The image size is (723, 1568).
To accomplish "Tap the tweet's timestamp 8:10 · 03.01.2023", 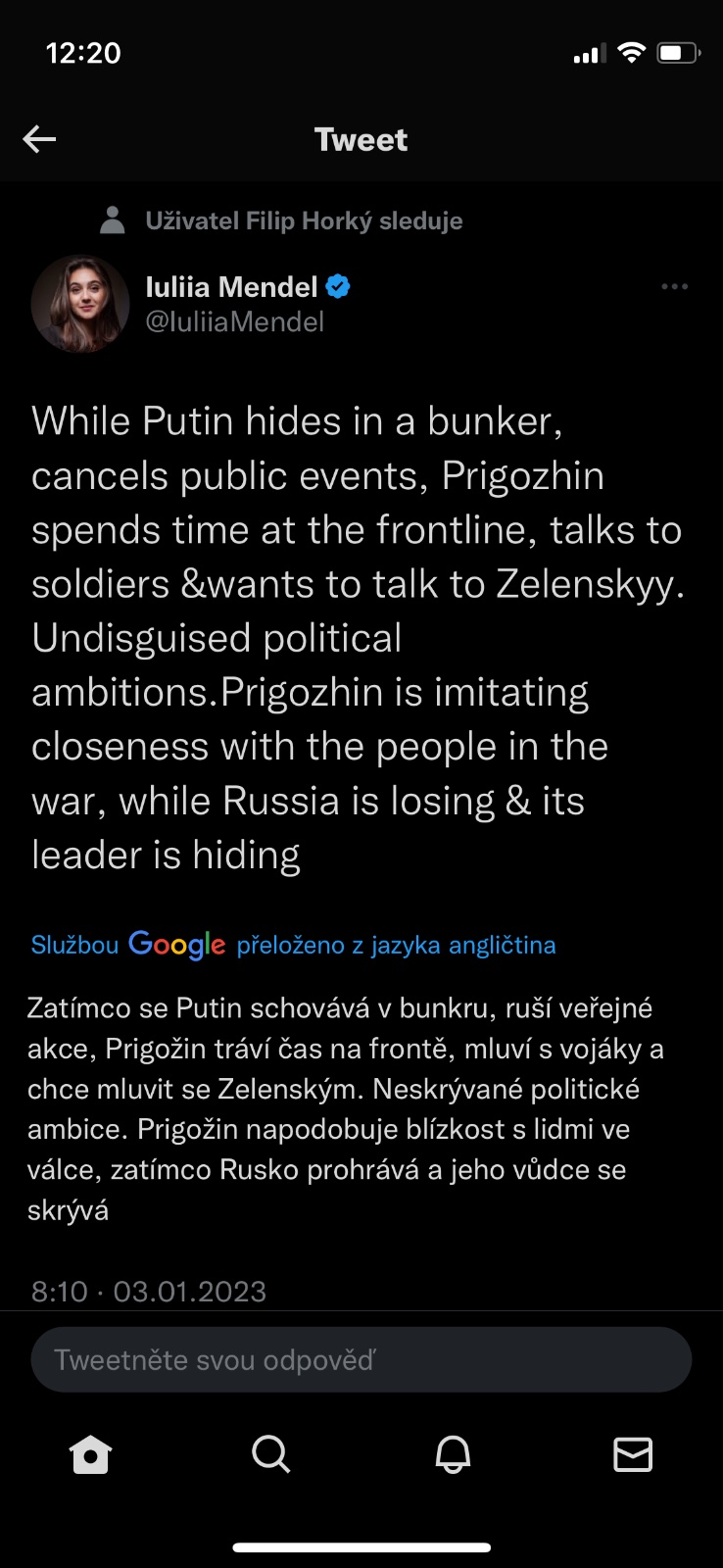I will tap(149, 1291).
